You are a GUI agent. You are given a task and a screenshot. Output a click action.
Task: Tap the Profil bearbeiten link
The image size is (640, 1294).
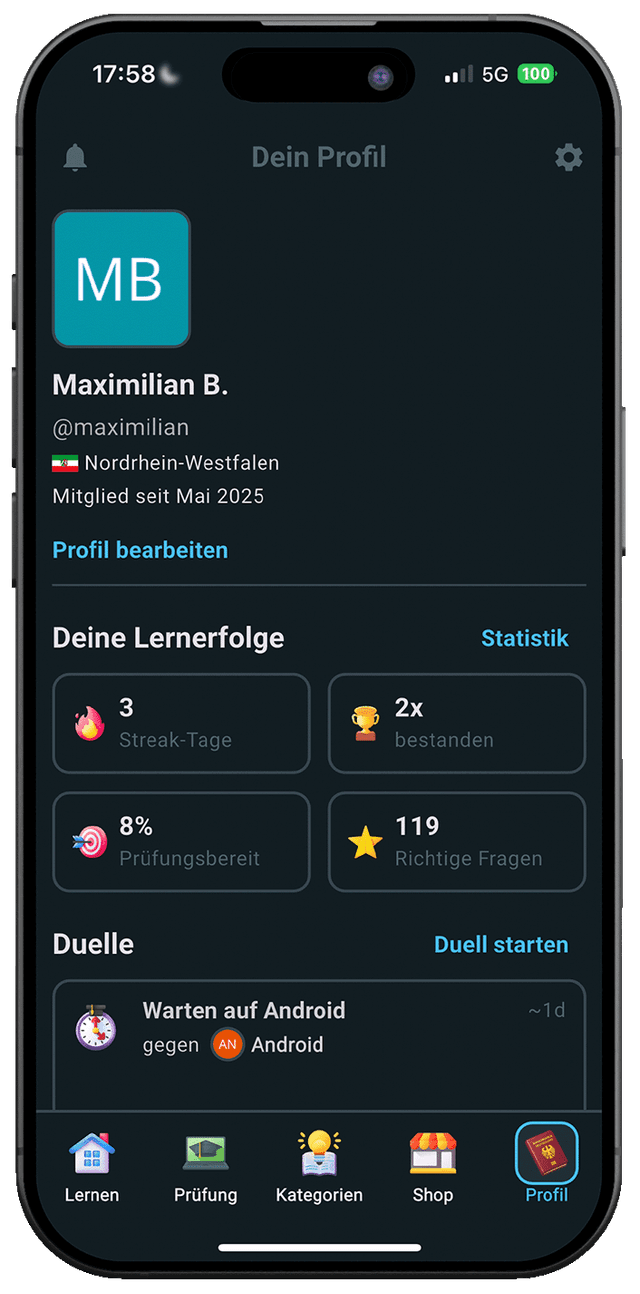(140, 550)
